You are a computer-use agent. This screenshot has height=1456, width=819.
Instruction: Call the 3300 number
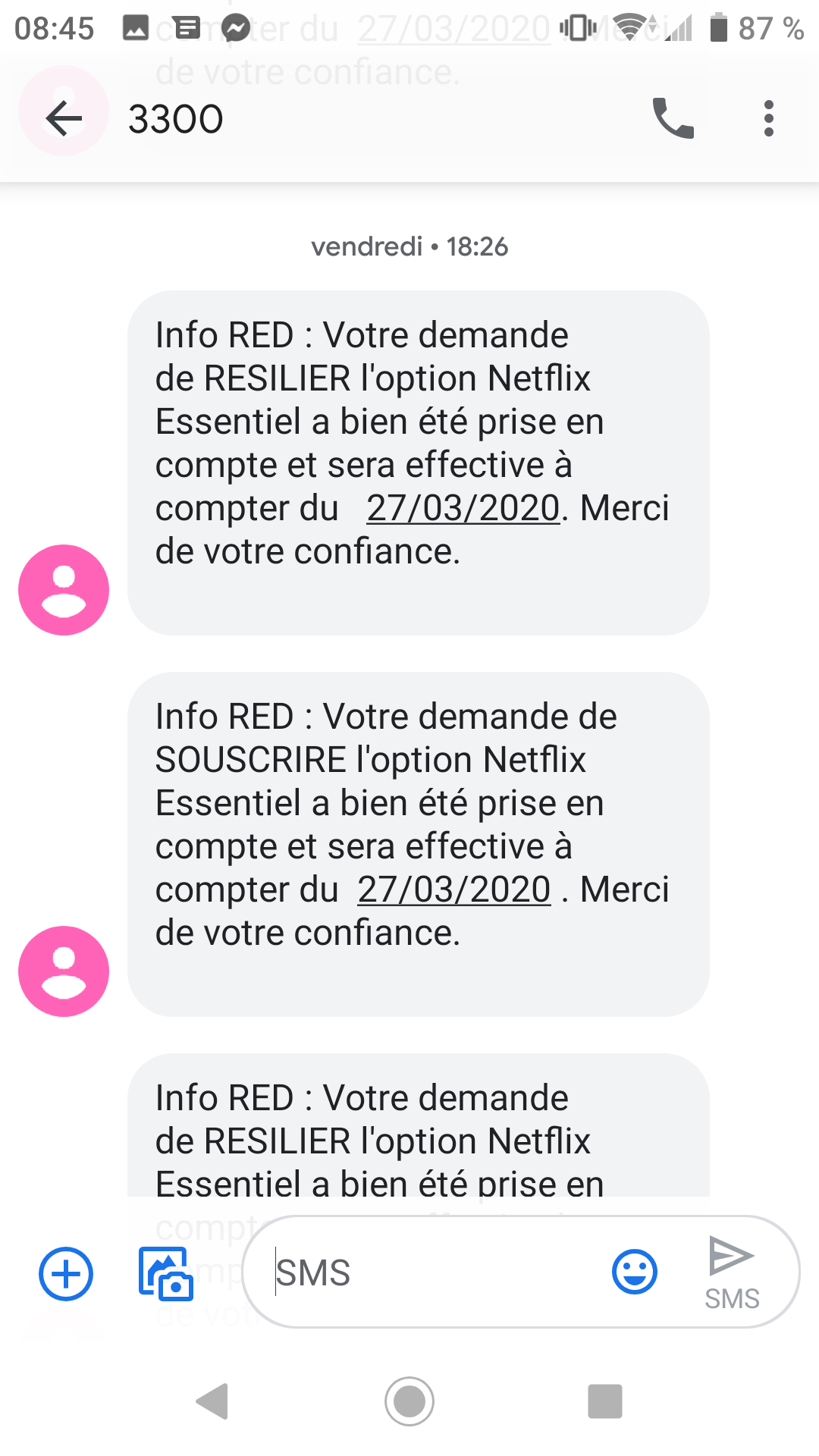coord(673,118)
